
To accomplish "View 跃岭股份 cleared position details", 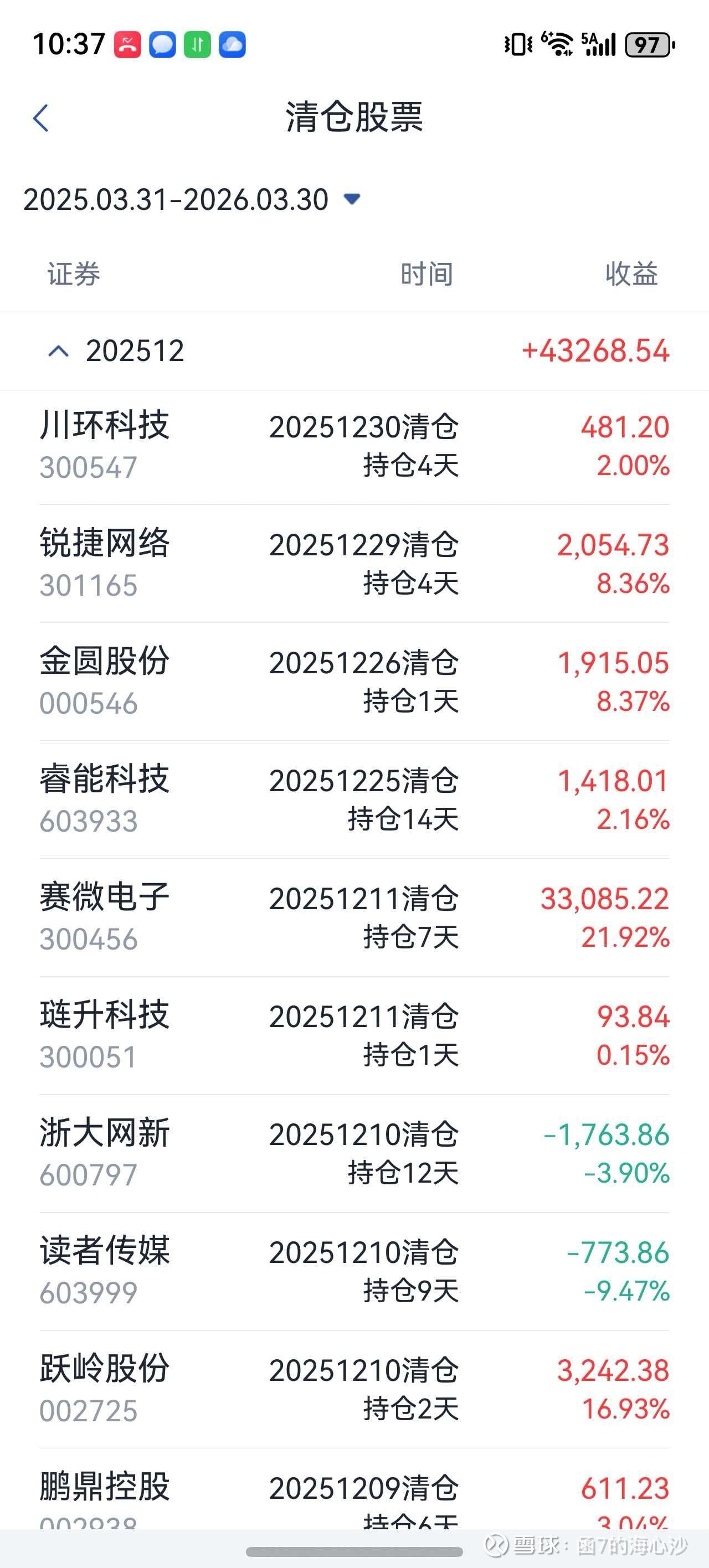I will point(354,1389).
